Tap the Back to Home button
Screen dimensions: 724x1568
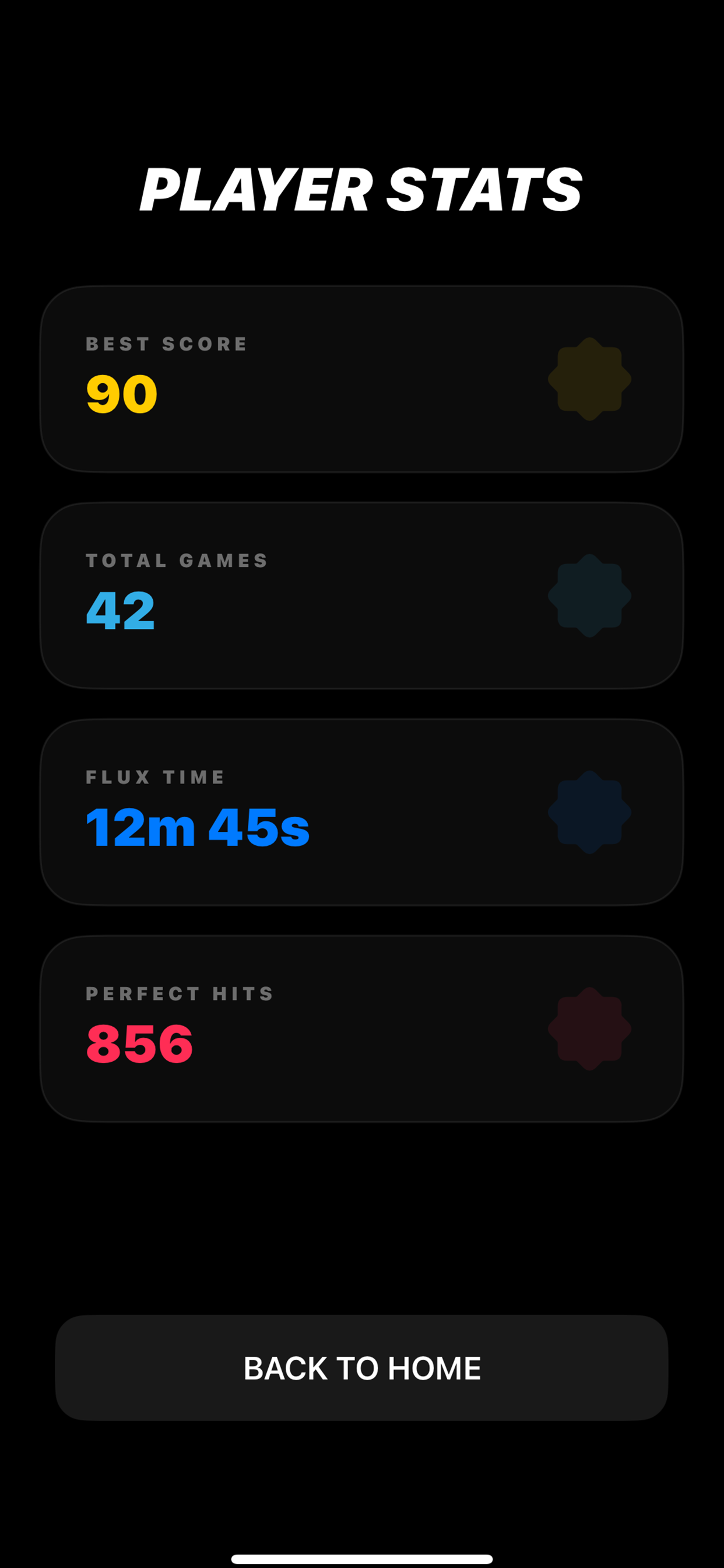coord(362,1368)
